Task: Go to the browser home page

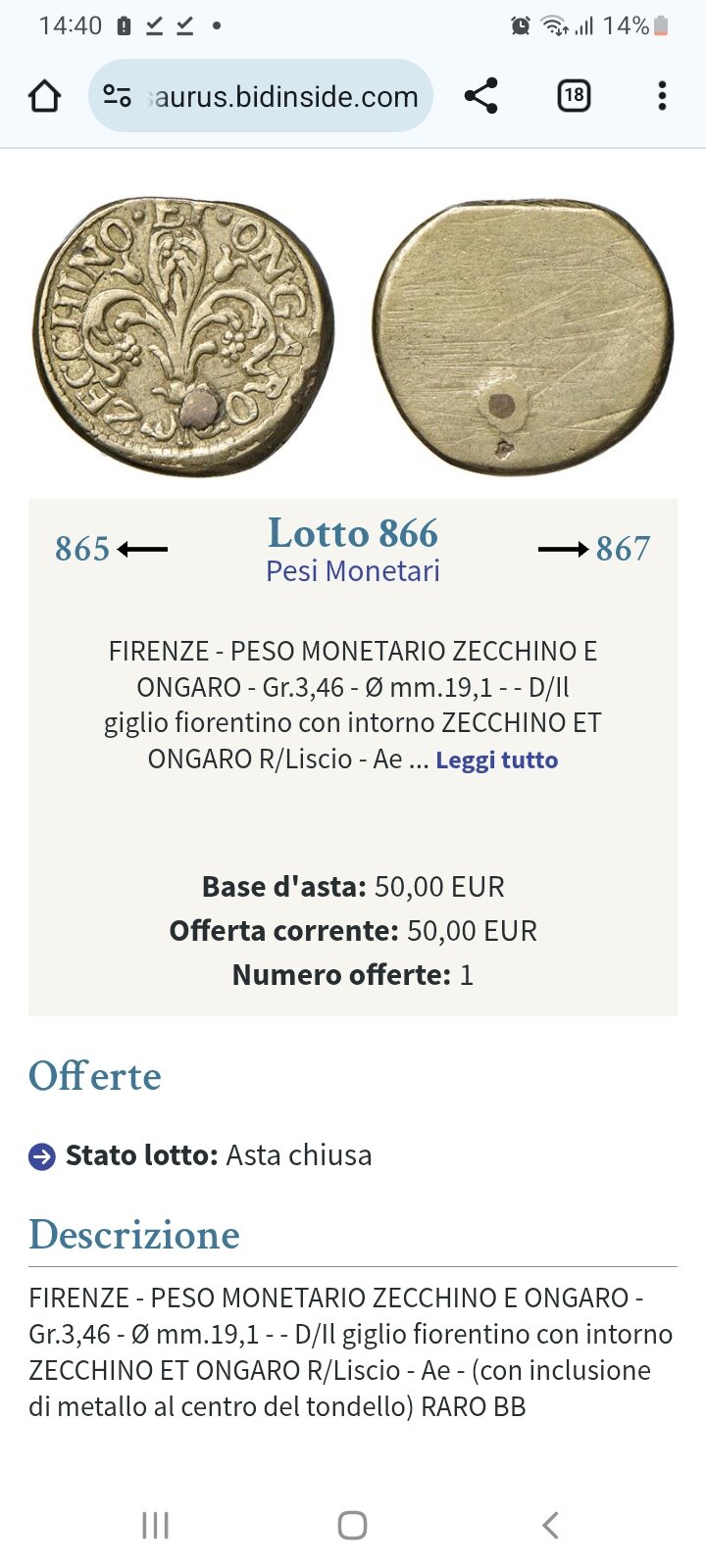Action: point(44,96)
